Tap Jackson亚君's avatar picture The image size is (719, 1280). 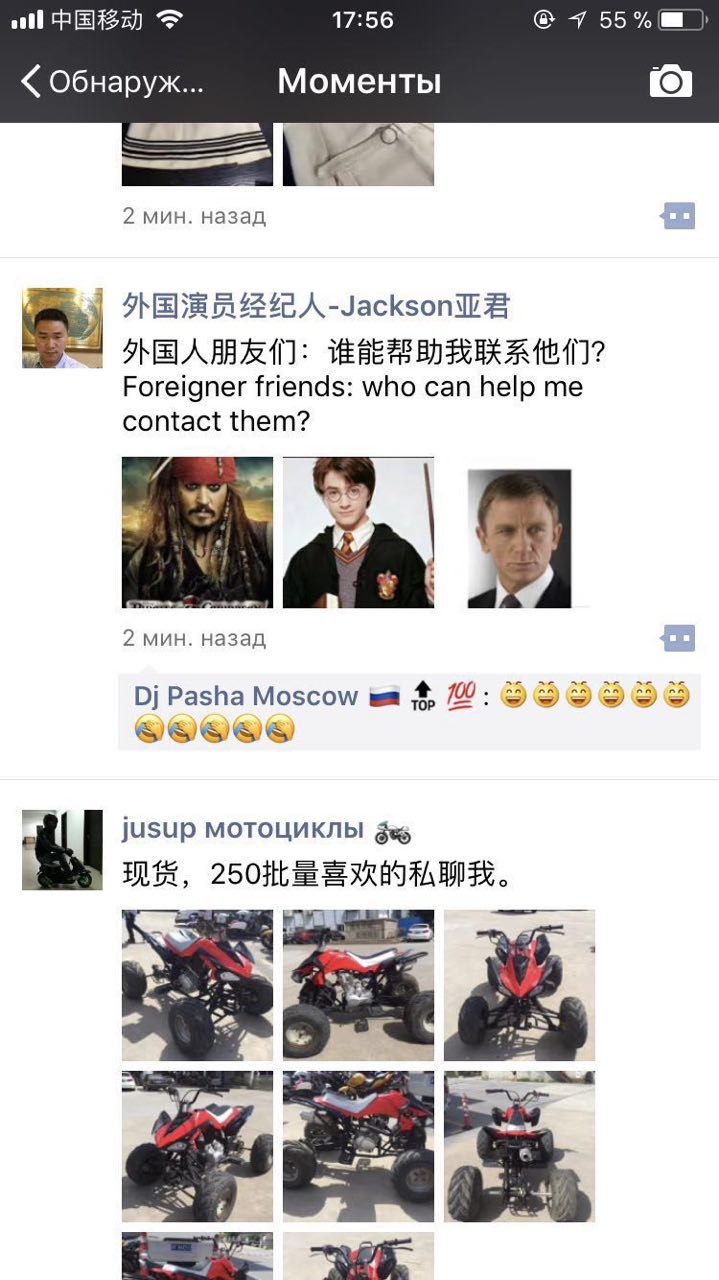62,328
